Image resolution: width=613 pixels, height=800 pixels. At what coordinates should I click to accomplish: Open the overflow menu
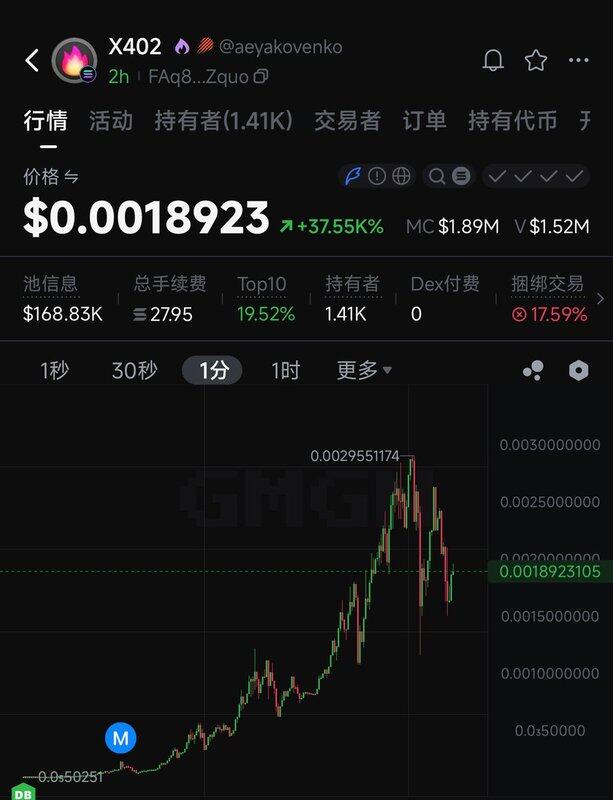pyautogui.click(x=579, y=60)
